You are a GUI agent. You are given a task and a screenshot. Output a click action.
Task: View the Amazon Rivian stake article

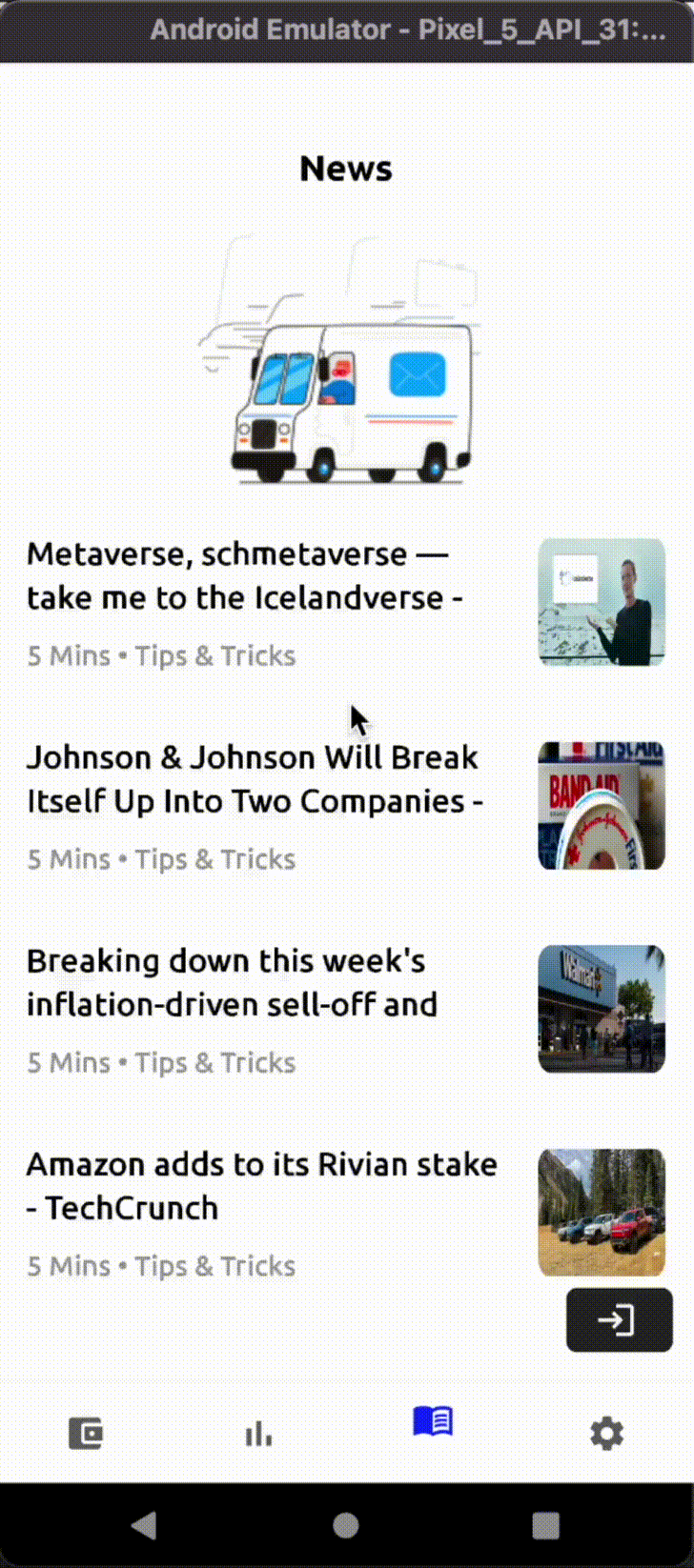(x=261, y=1186)
